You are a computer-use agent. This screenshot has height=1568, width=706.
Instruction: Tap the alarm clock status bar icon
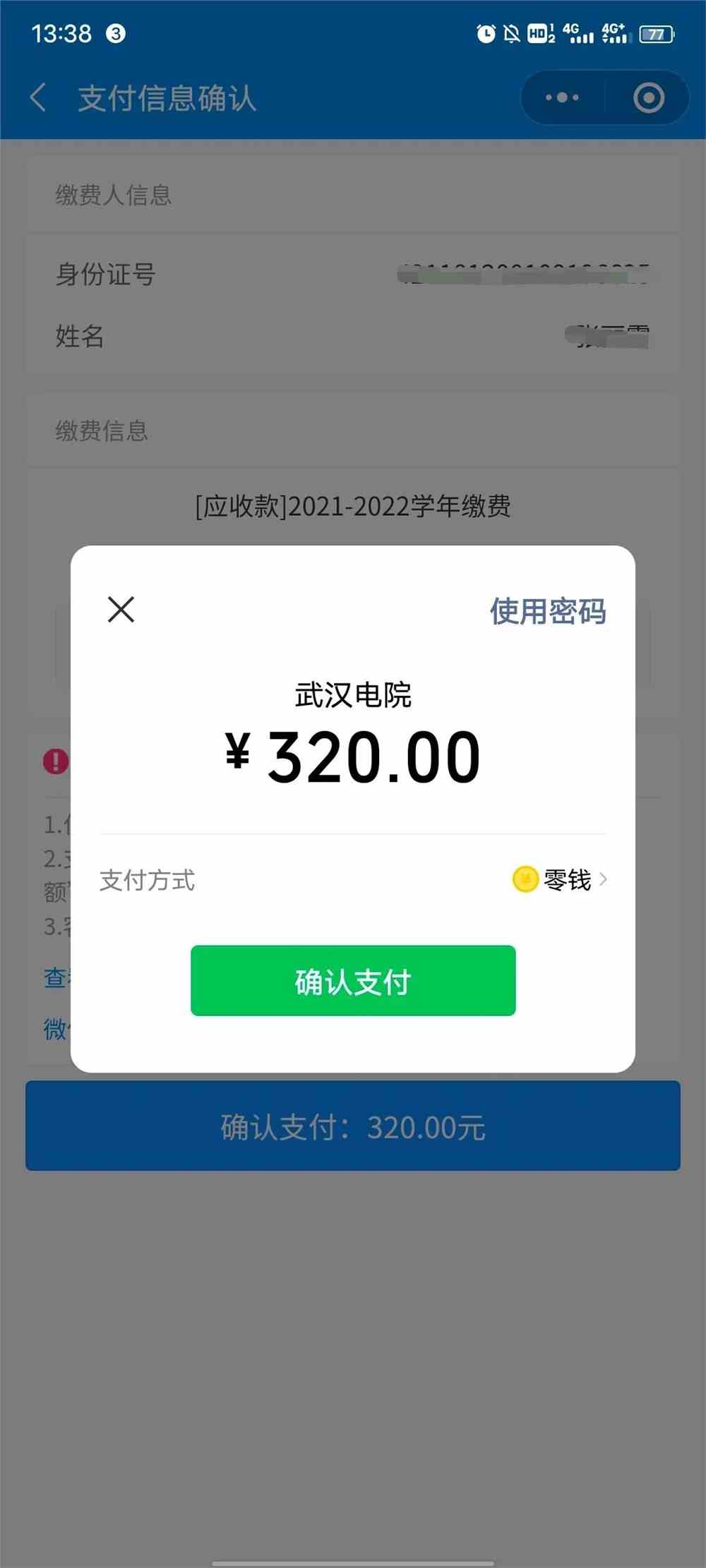point(485,34)
